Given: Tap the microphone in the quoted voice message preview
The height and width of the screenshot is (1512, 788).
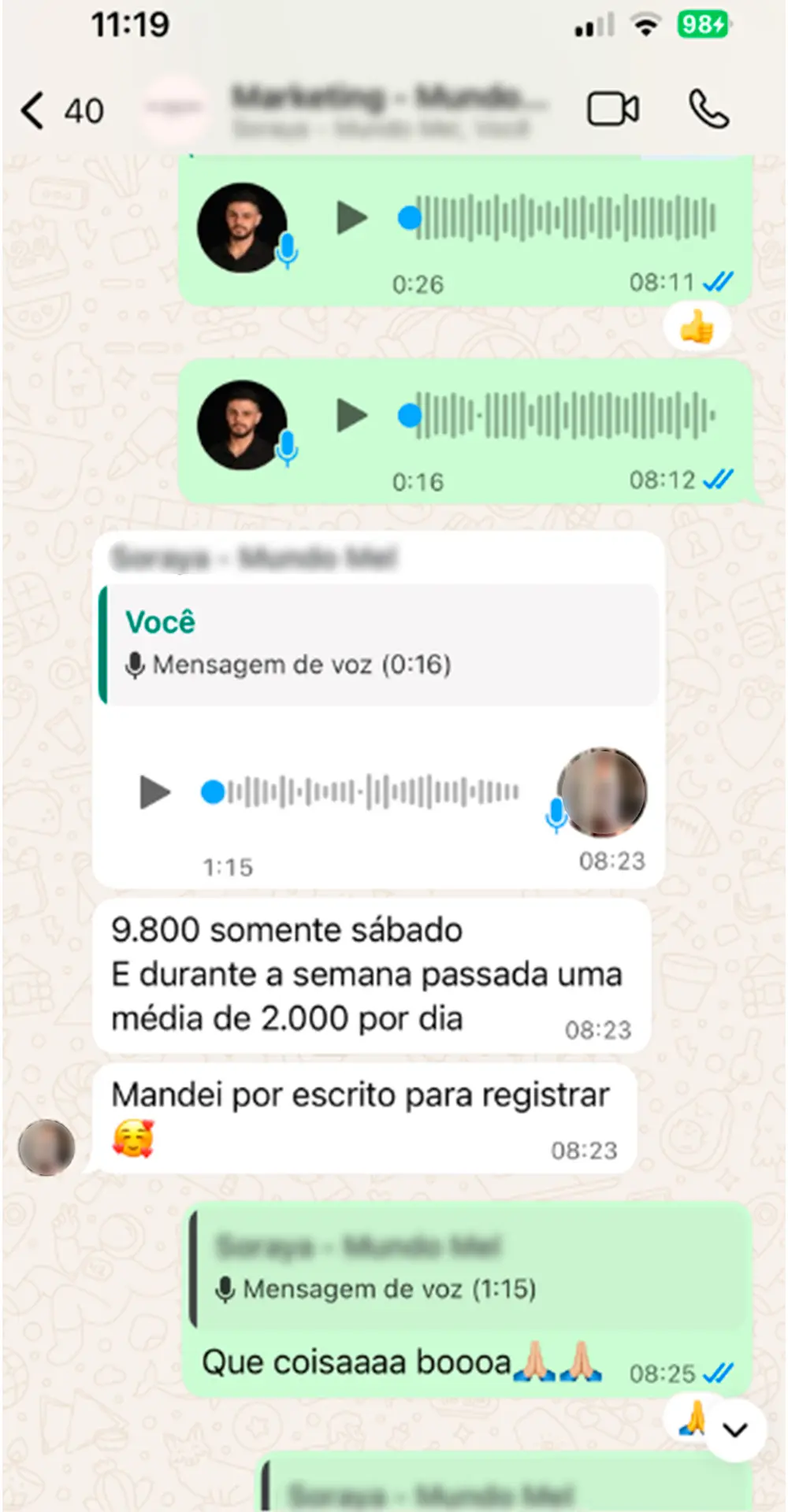Looking at the screenshot, I should (137, 664).
